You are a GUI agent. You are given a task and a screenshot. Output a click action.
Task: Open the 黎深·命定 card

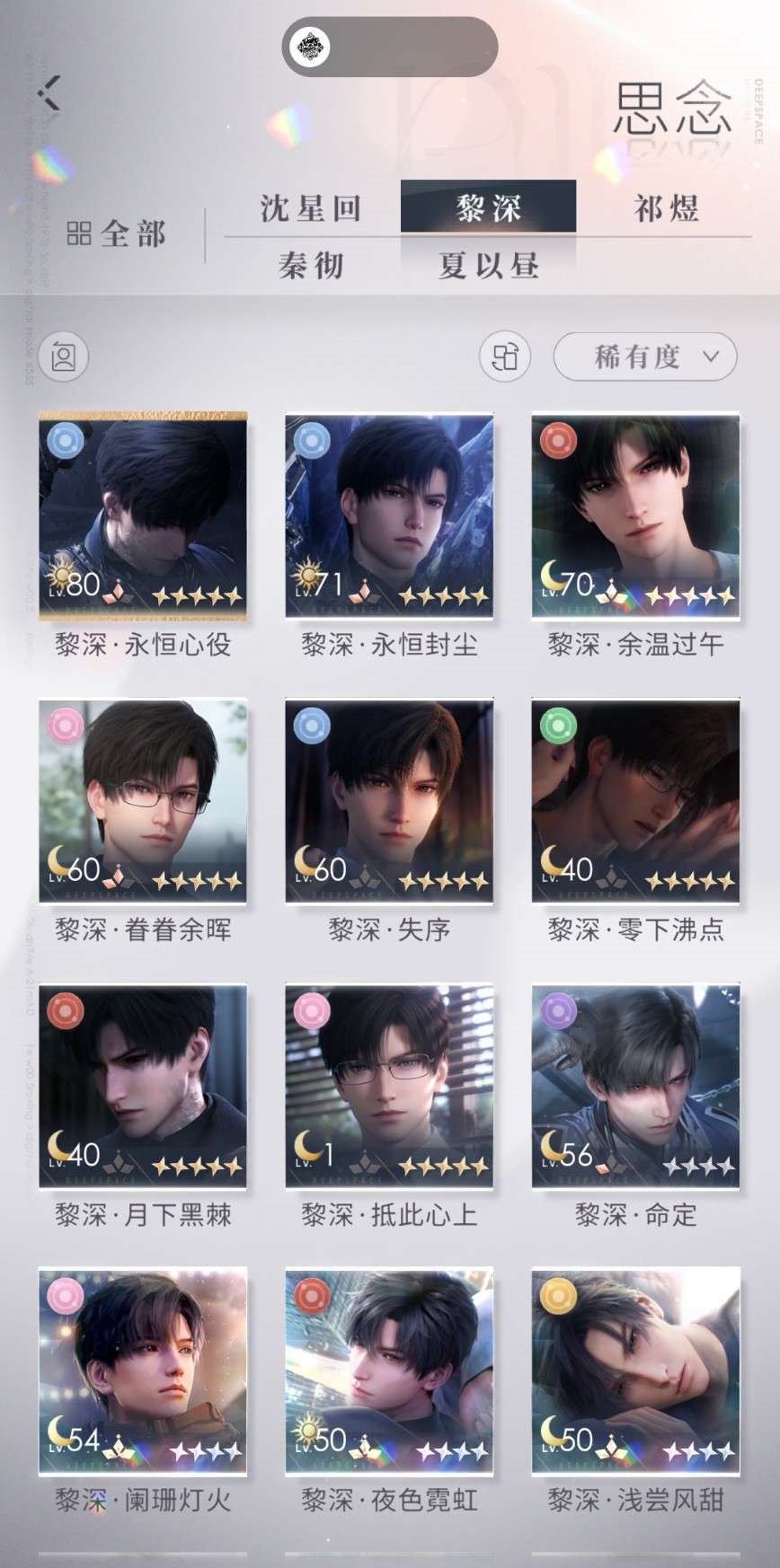tap(635, 1086)
